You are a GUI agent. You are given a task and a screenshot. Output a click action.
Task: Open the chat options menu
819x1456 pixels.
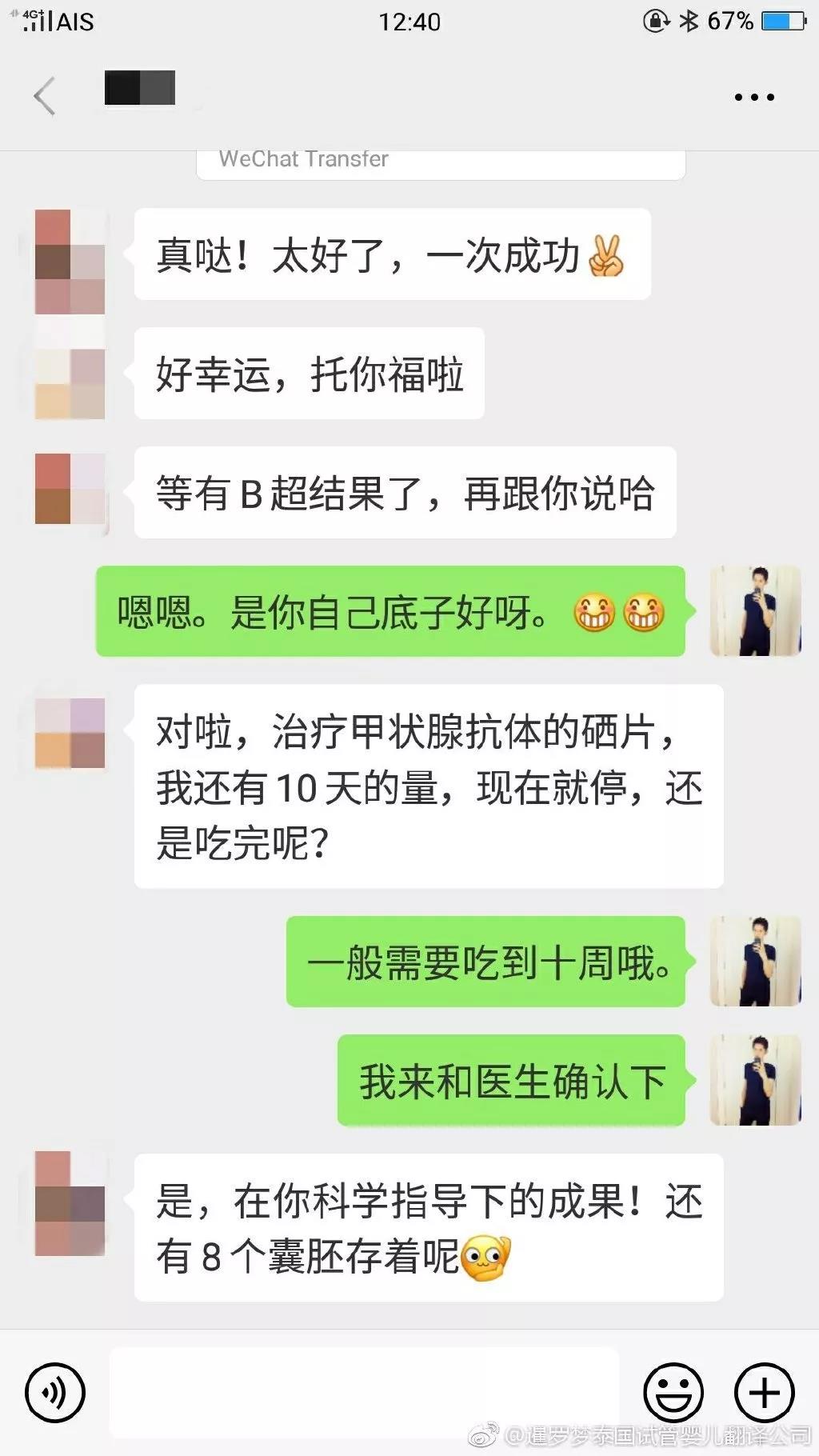753,98
